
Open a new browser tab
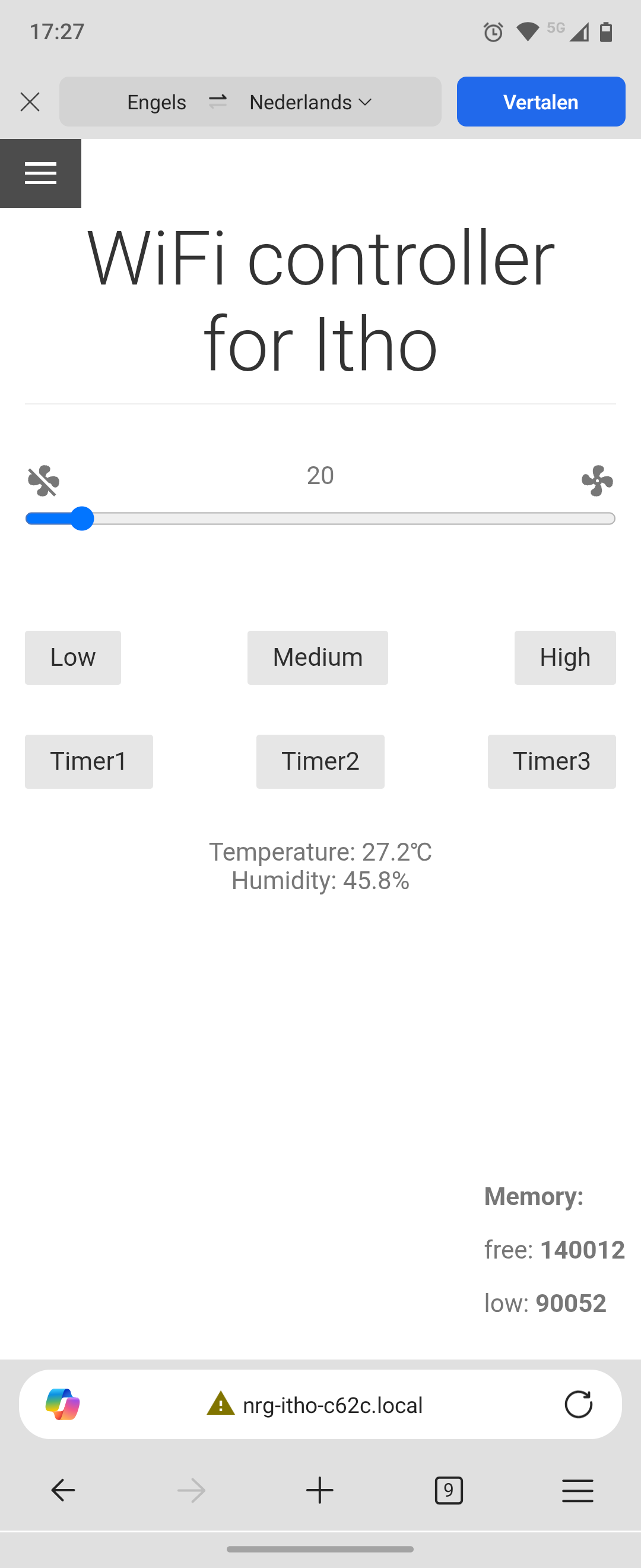320,1491
